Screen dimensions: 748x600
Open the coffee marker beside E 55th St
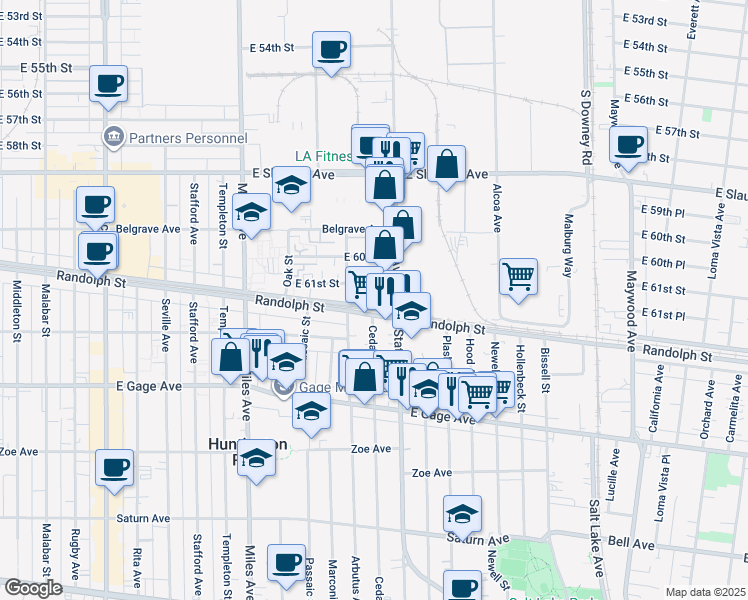pyautogui.click(x=109, y=83)
